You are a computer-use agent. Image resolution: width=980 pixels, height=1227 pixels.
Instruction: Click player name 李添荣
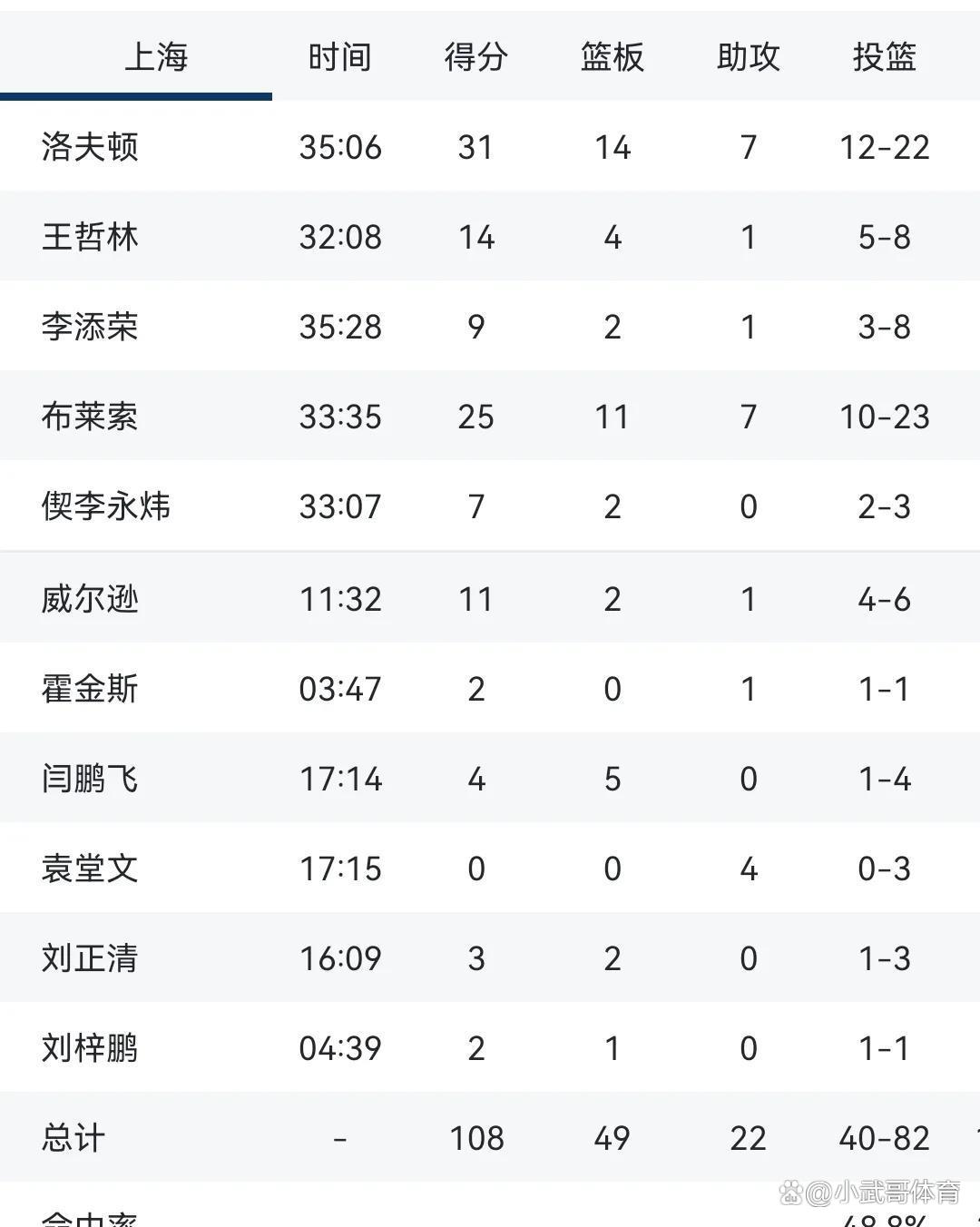(91, 327)
